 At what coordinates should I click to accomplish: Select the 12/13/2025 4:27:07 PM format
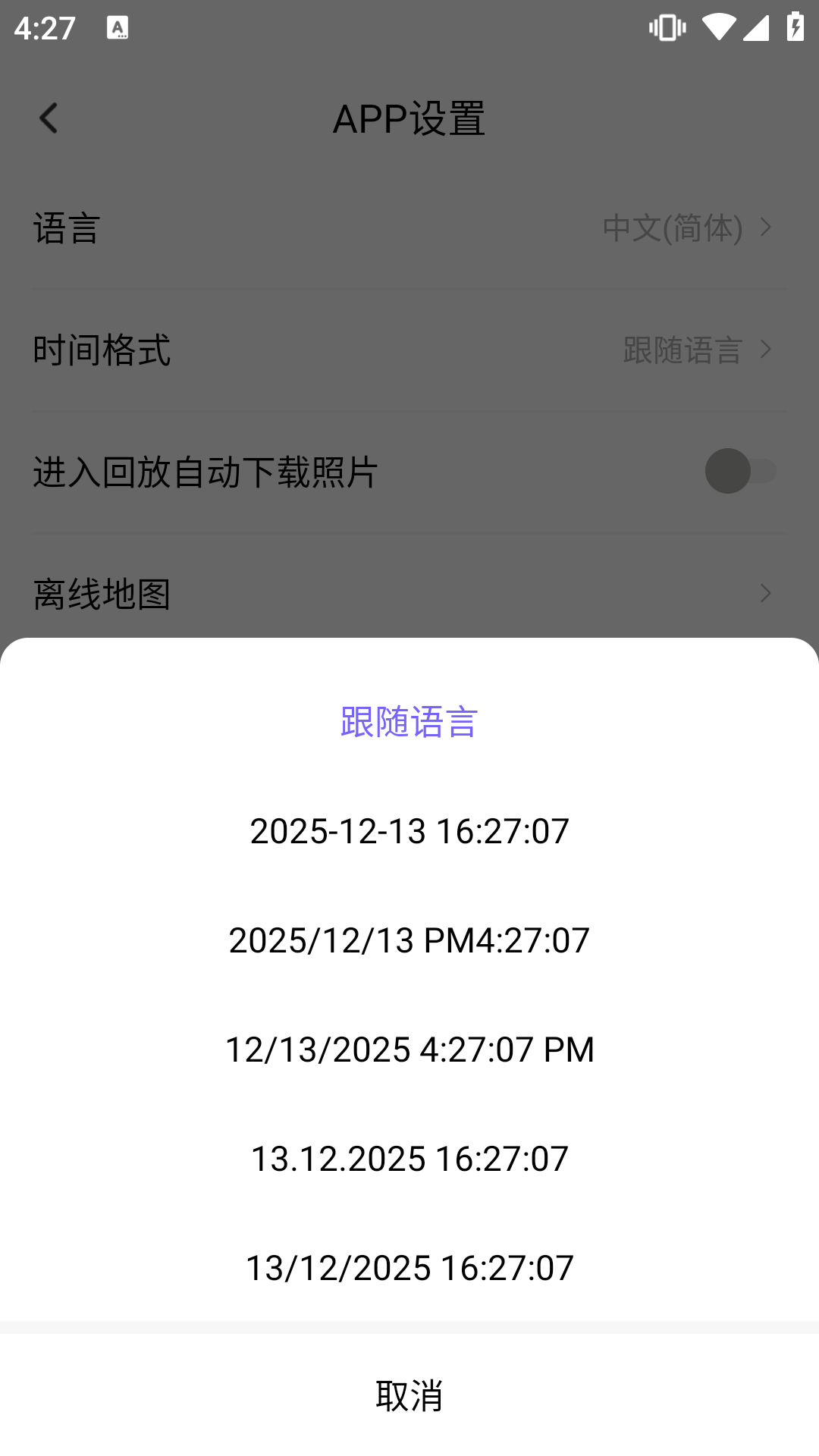click(409, 1049)
